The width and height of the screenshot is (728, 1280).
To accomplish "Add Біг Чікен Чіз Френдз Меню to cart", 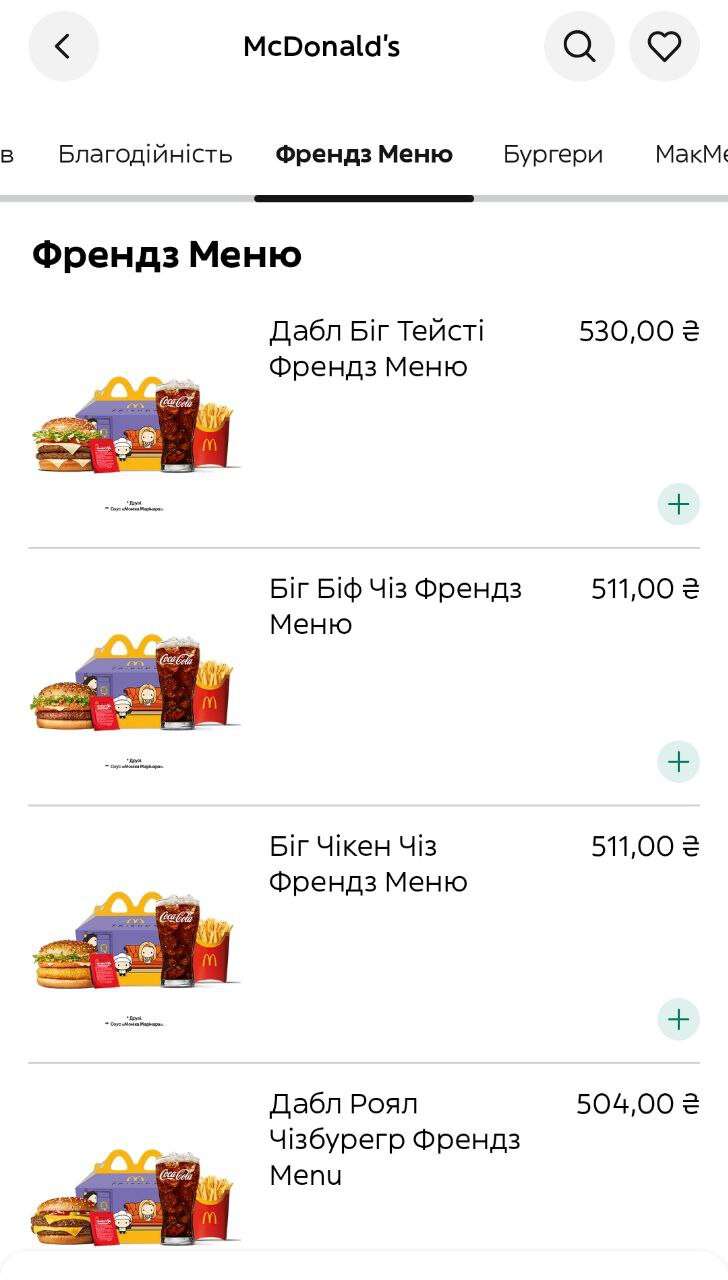I will pos(678,1020).
